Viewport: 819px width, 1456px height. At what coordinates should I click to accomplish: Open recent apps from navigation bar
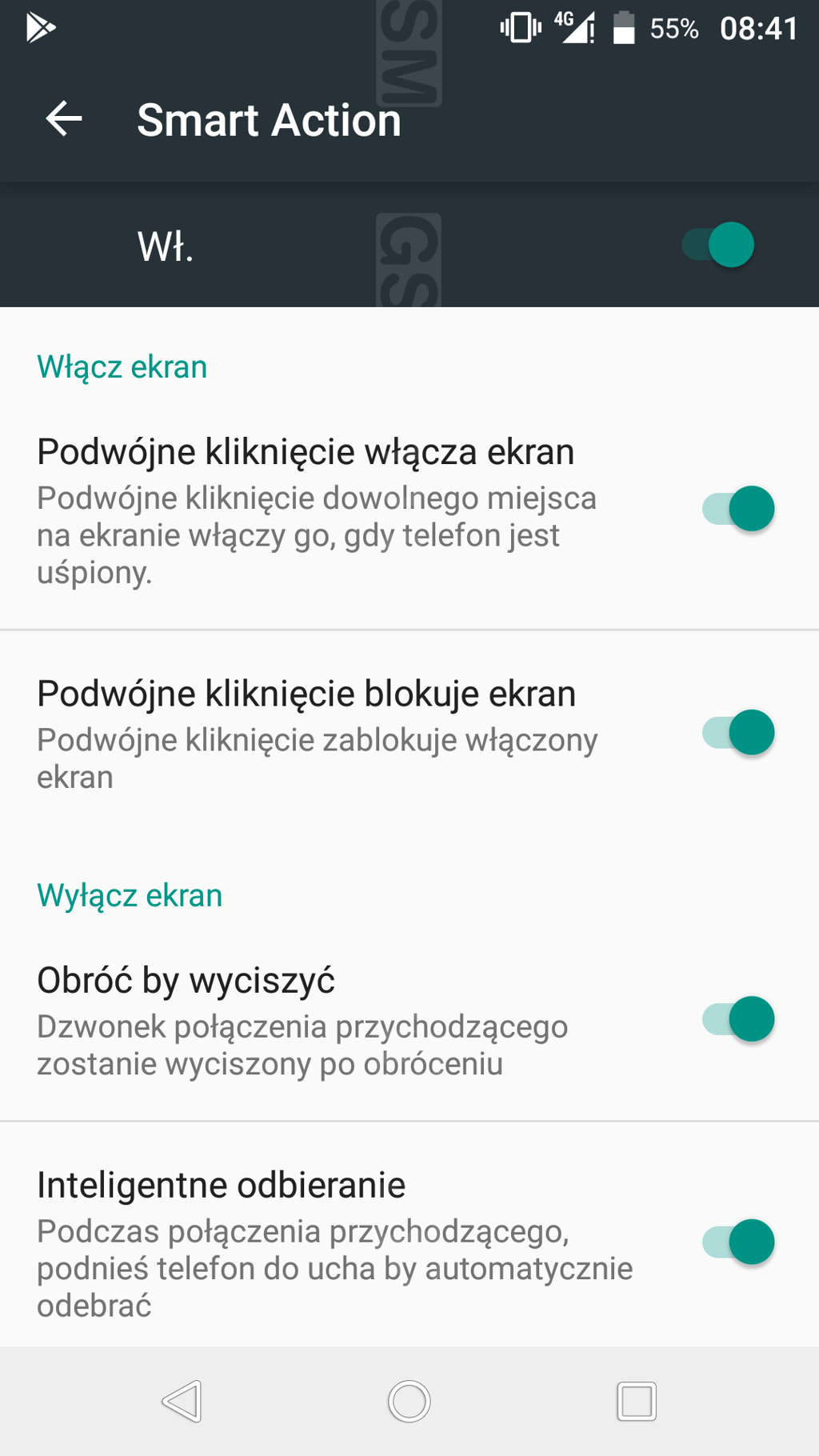pyautogui.click(x=637, y=1402)
